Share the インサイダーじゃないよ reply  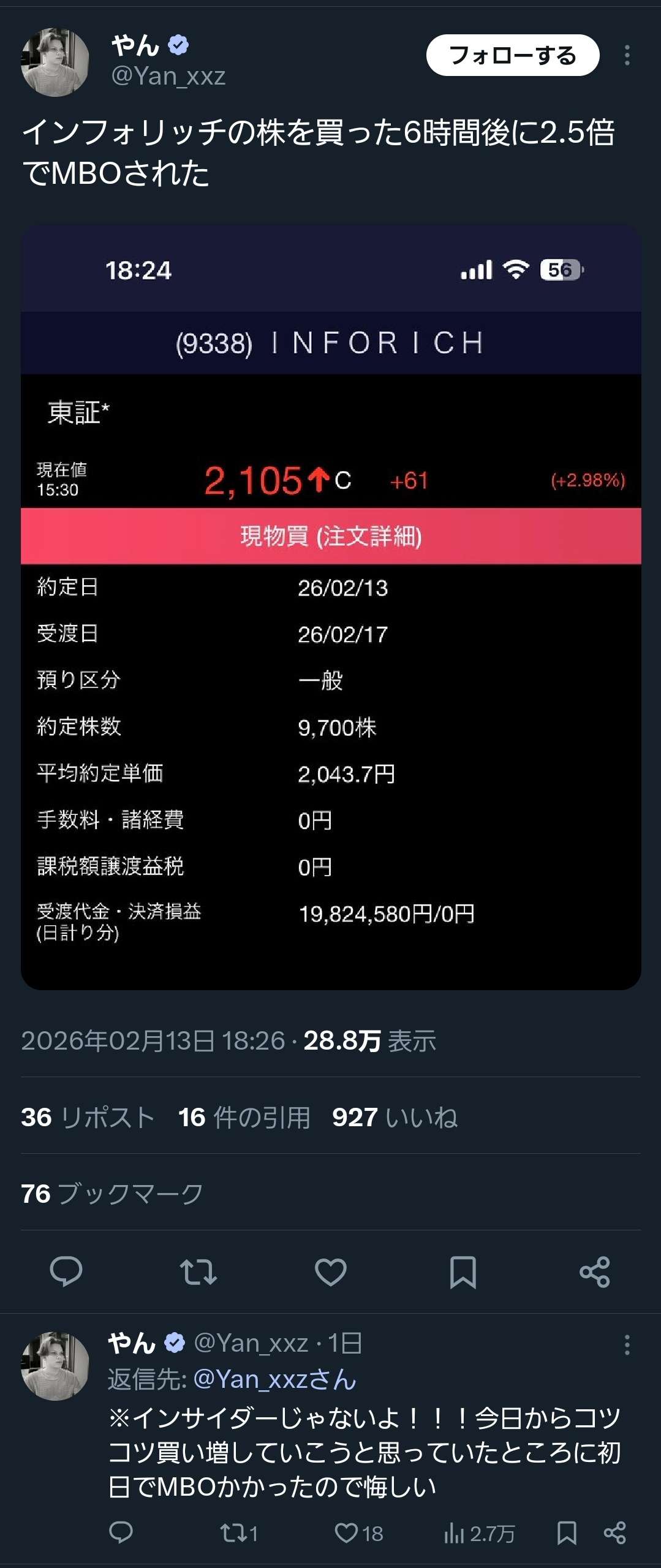click(x=614, y=1533)
